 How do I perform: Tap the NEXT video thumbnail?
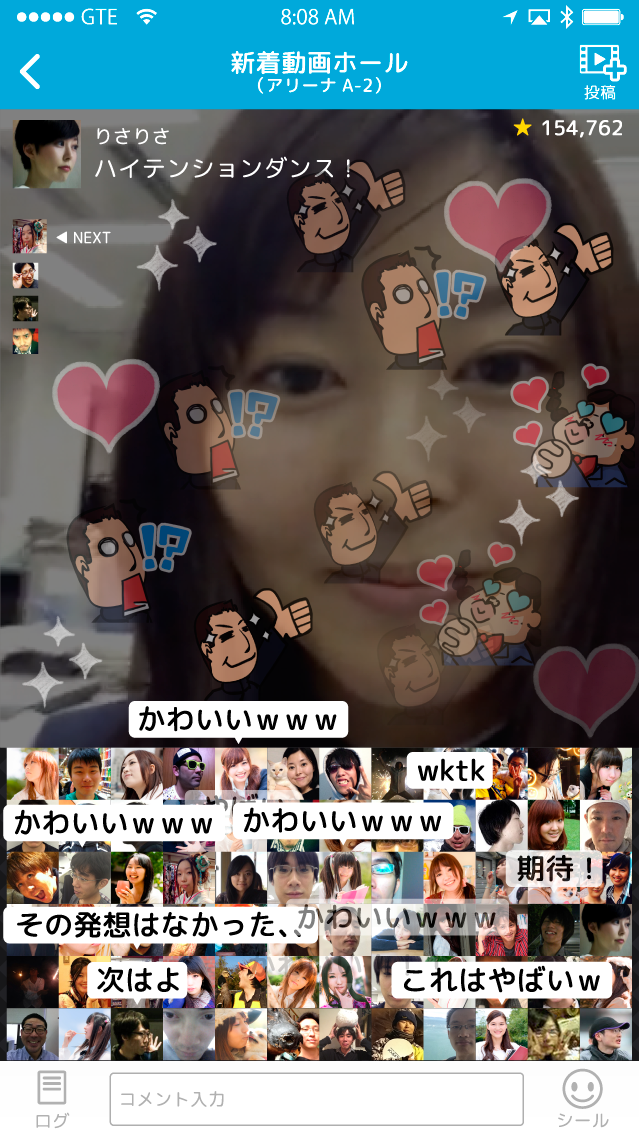30,237
